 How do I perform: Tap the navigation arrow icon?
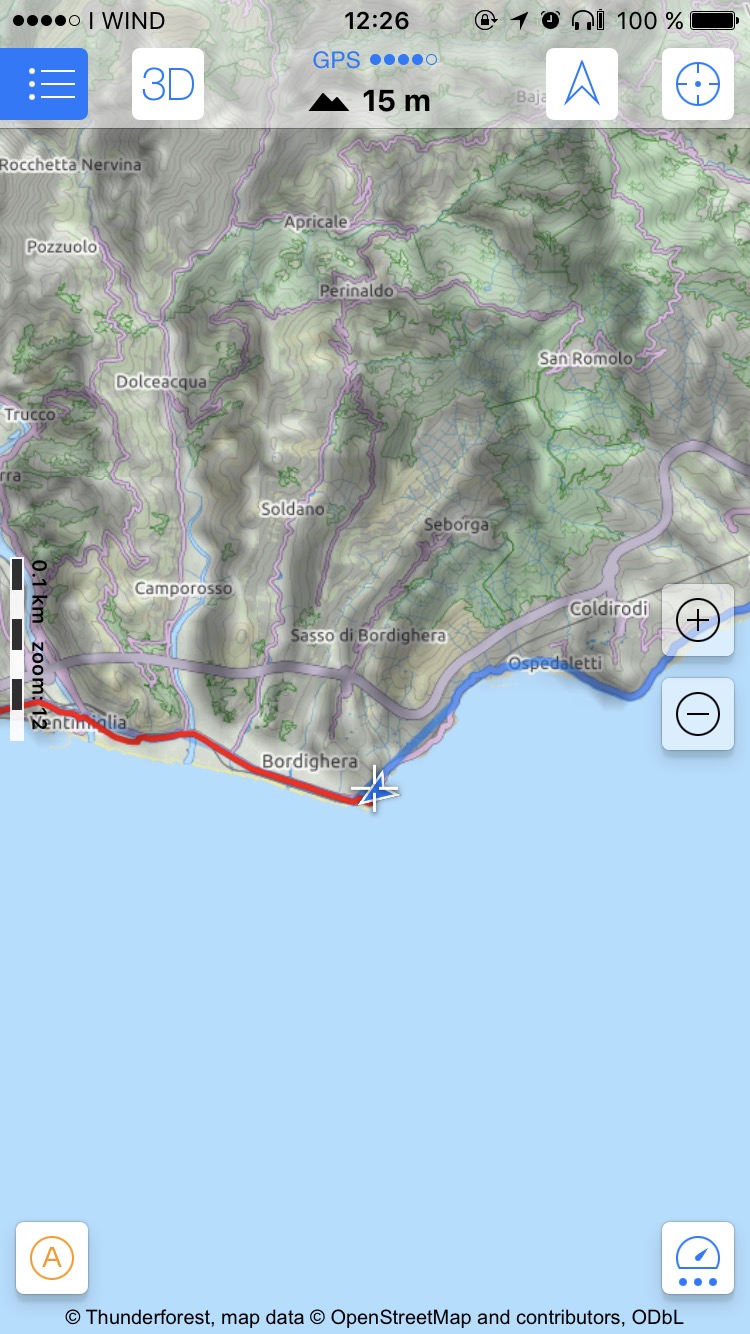(x=582, y=84)
